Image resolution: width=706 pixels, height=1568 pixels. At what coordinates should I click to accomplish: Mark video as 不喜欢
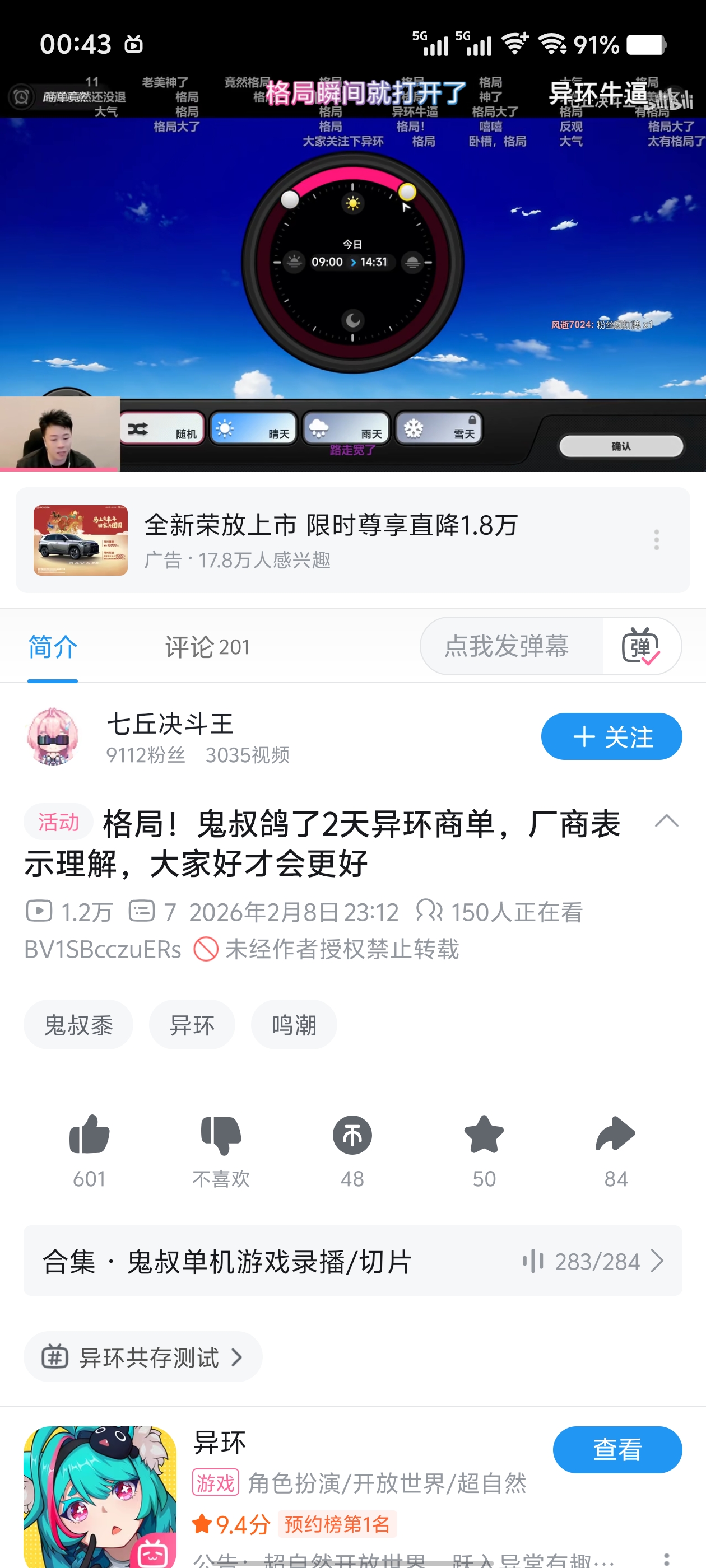point(221,1136)
